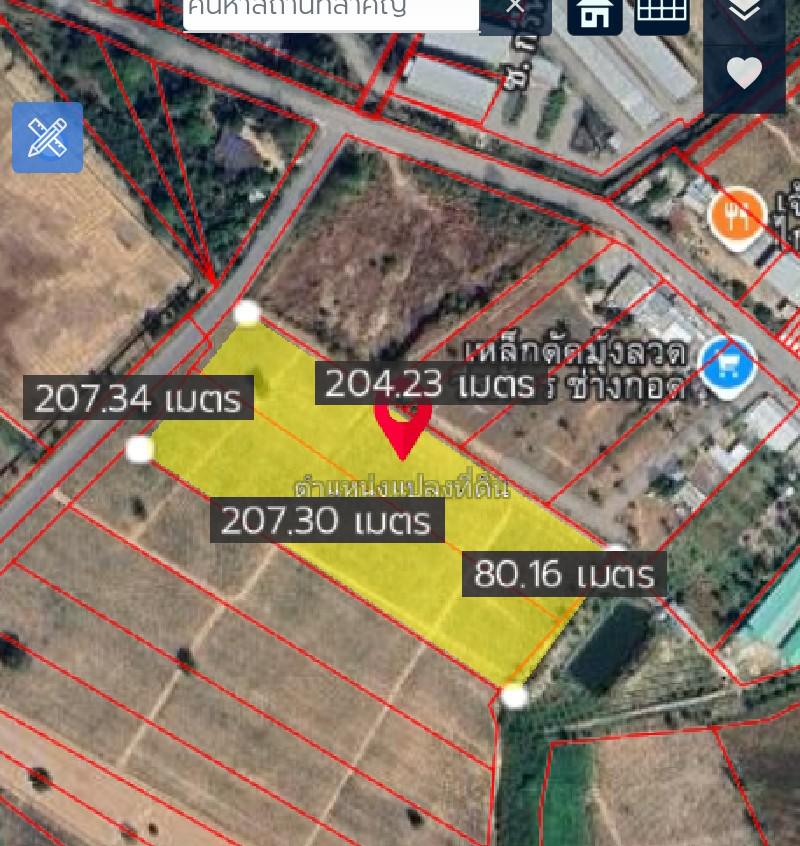Open the blue shopping cart map marker
This screenshot has width=800, height=846.
point(726,365)
